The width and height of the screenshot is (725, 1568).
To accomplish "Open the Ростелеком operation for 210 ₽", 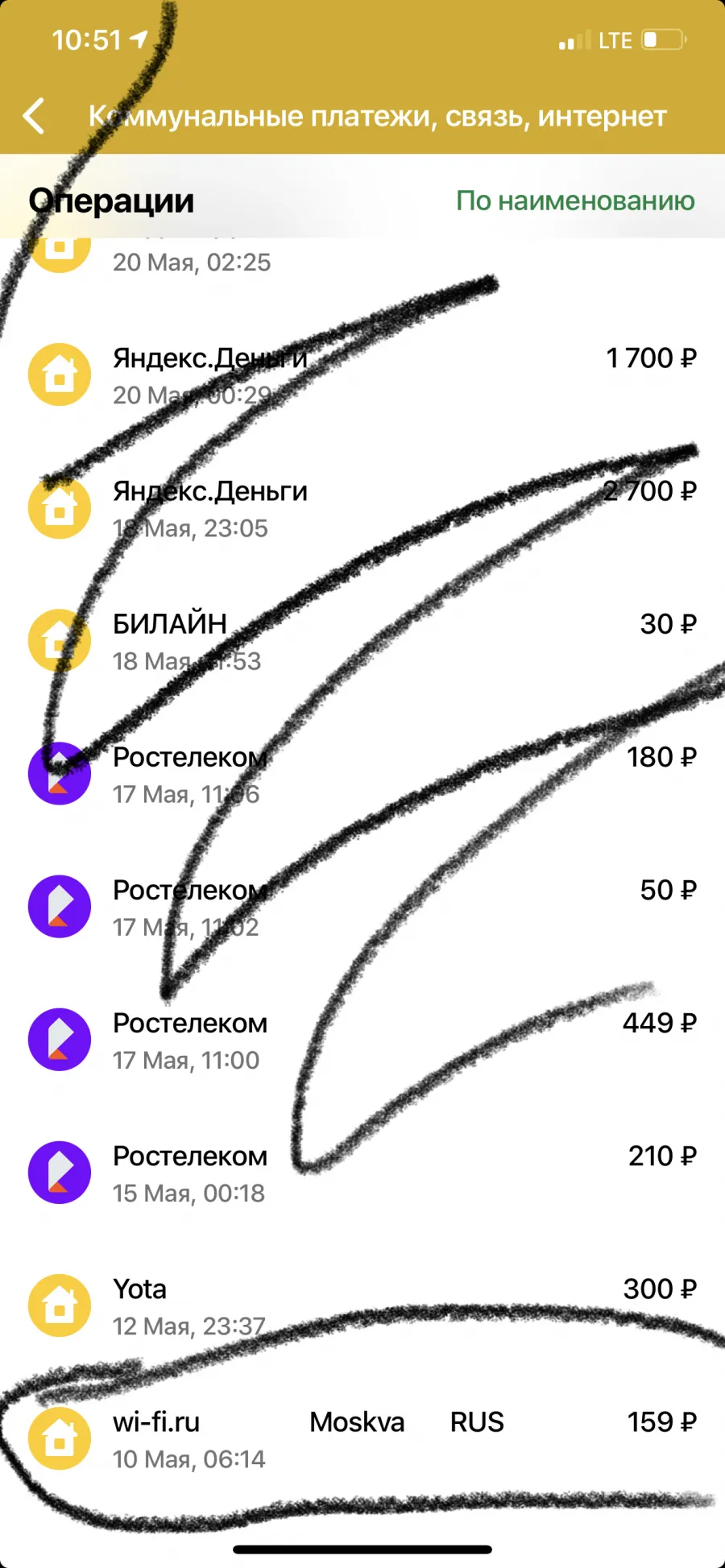I will click(x=362, y=1173).
